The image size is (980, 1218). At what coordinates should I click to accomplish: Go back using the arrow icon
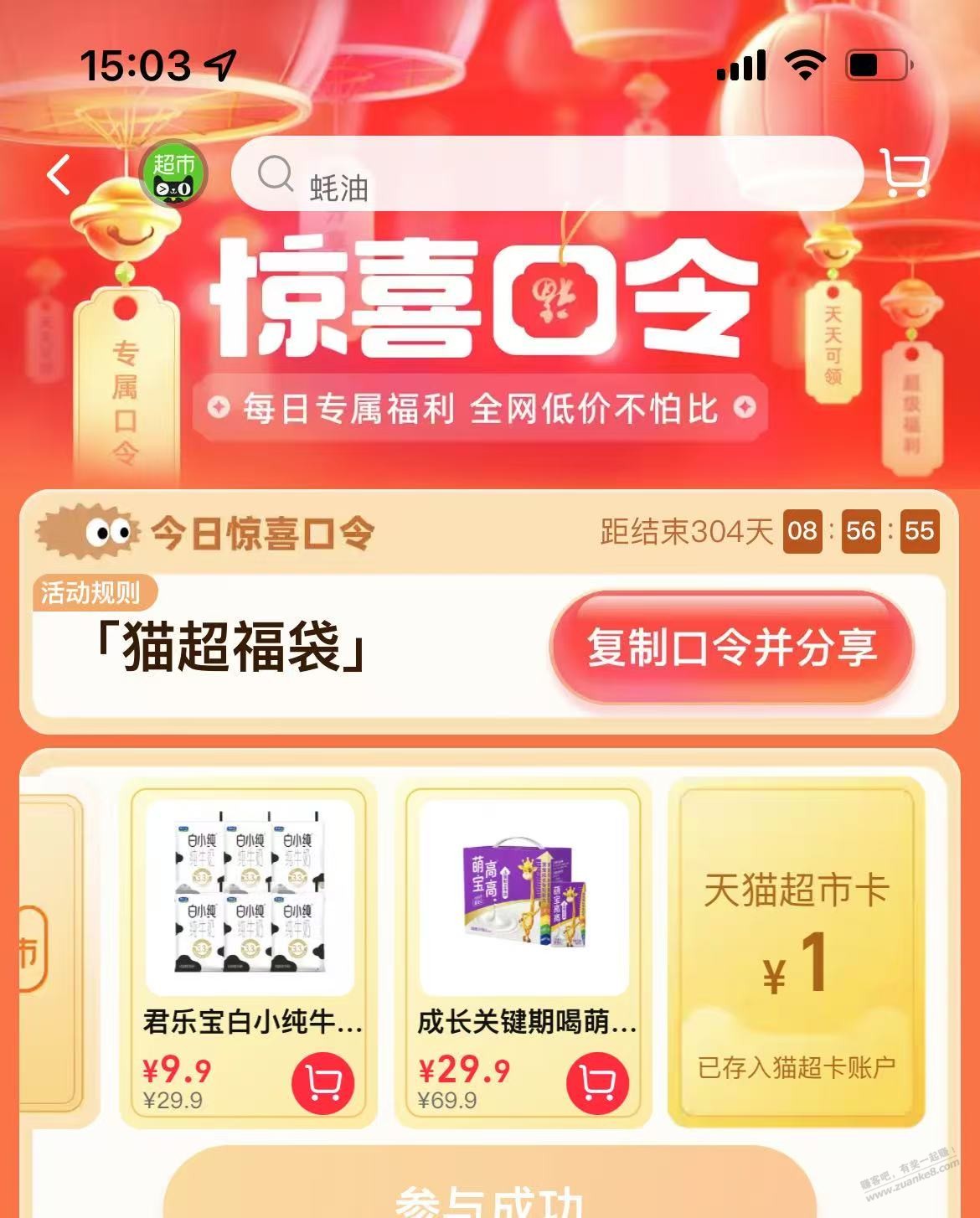coord(59,175)
